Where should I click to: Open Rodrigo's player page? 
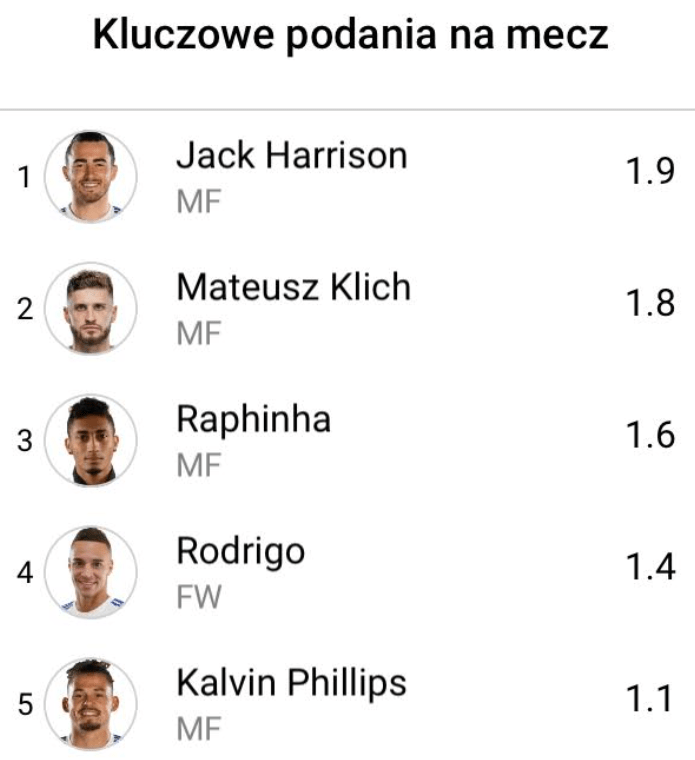click(241, 552)
